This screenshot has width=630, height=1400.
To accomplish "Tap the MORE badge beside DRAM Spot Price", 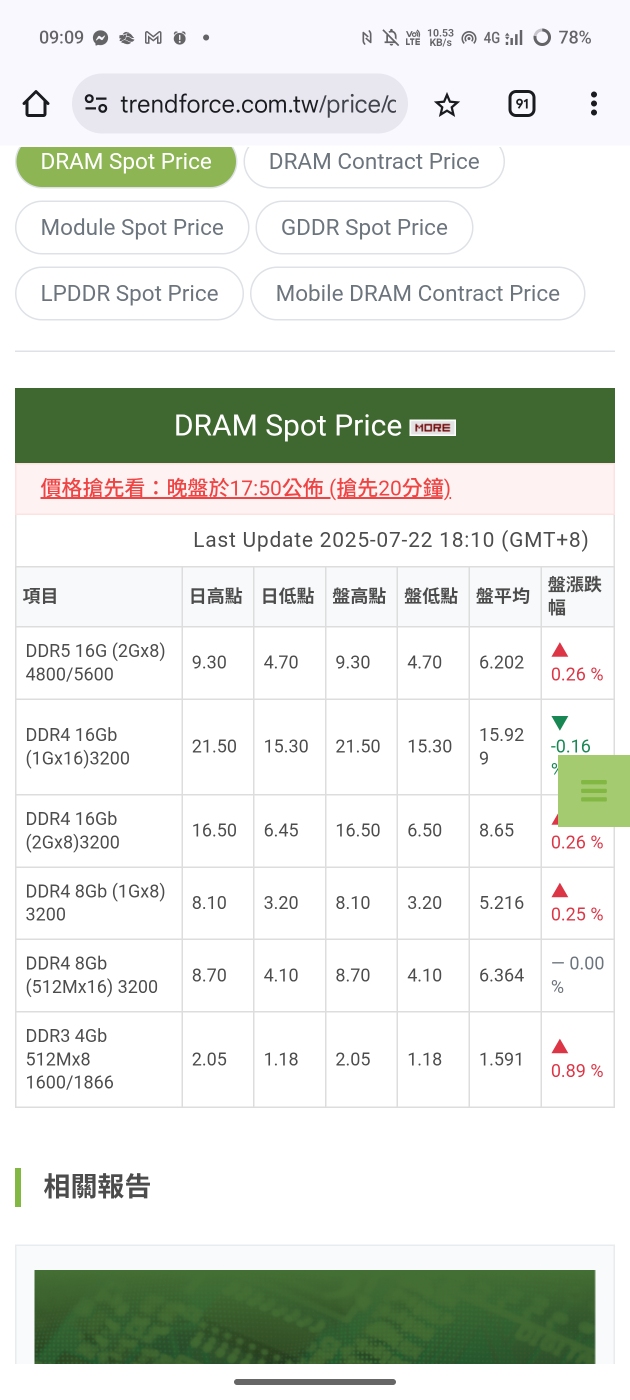I will tap(433, 428).
